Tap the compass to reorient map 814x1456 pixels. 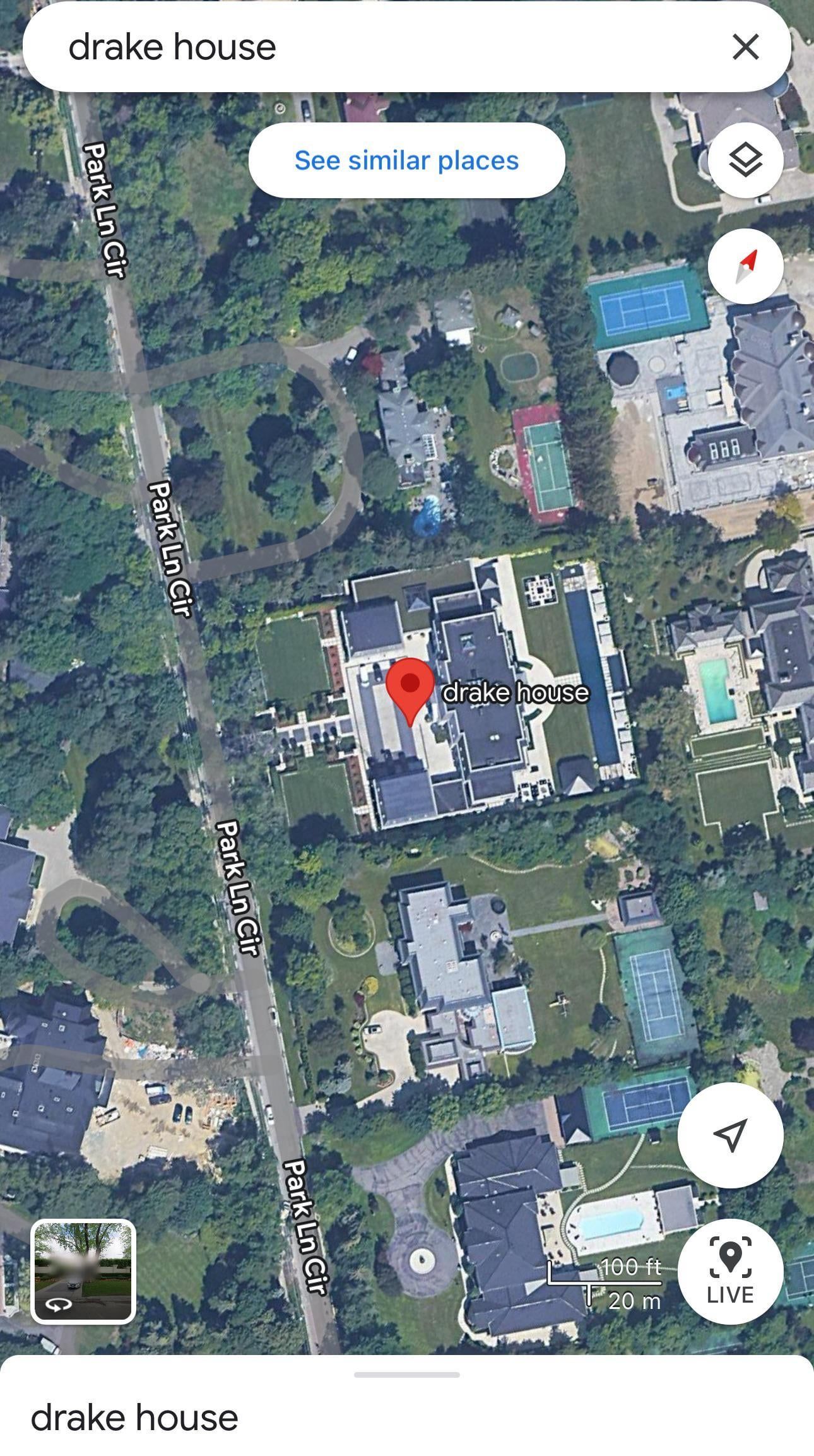[x=745, y=266]
